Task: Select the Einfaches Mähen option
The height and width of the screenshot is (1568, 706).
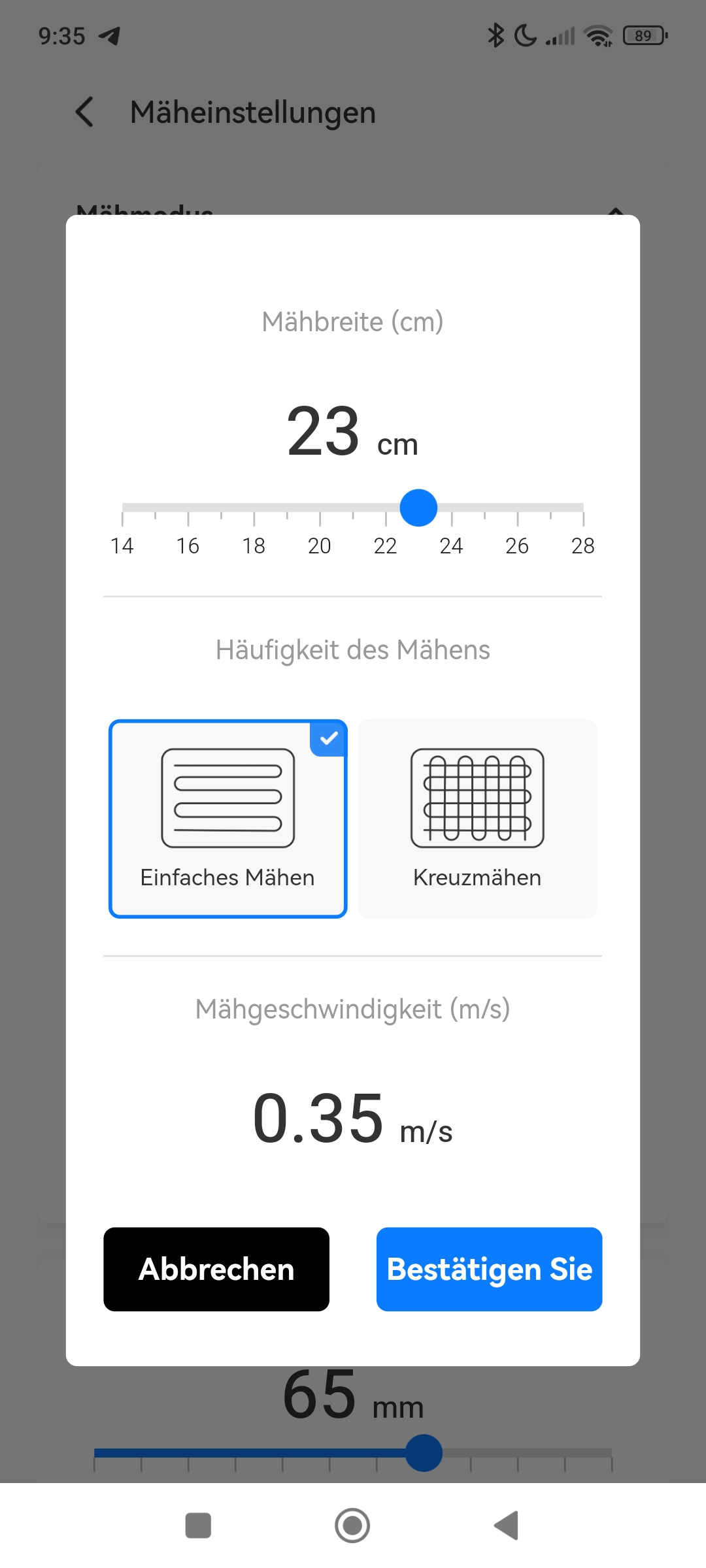Action: click(x=227, y=819)
